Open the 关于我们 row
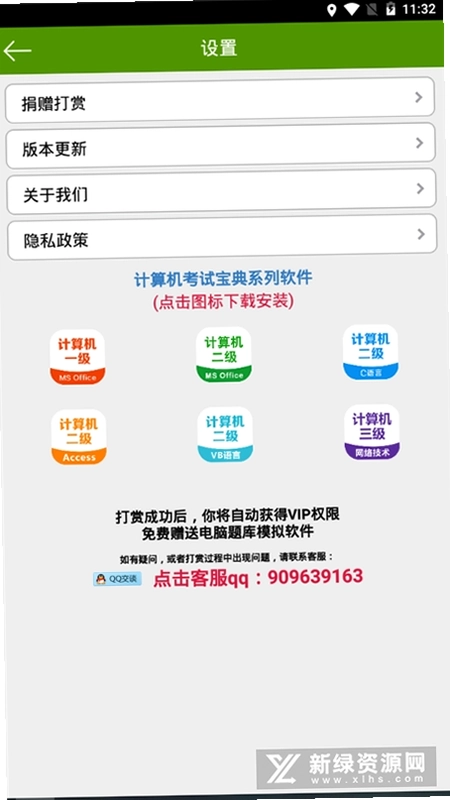The height and width of the screenshot is (800, 450). [x=221, y=191]
